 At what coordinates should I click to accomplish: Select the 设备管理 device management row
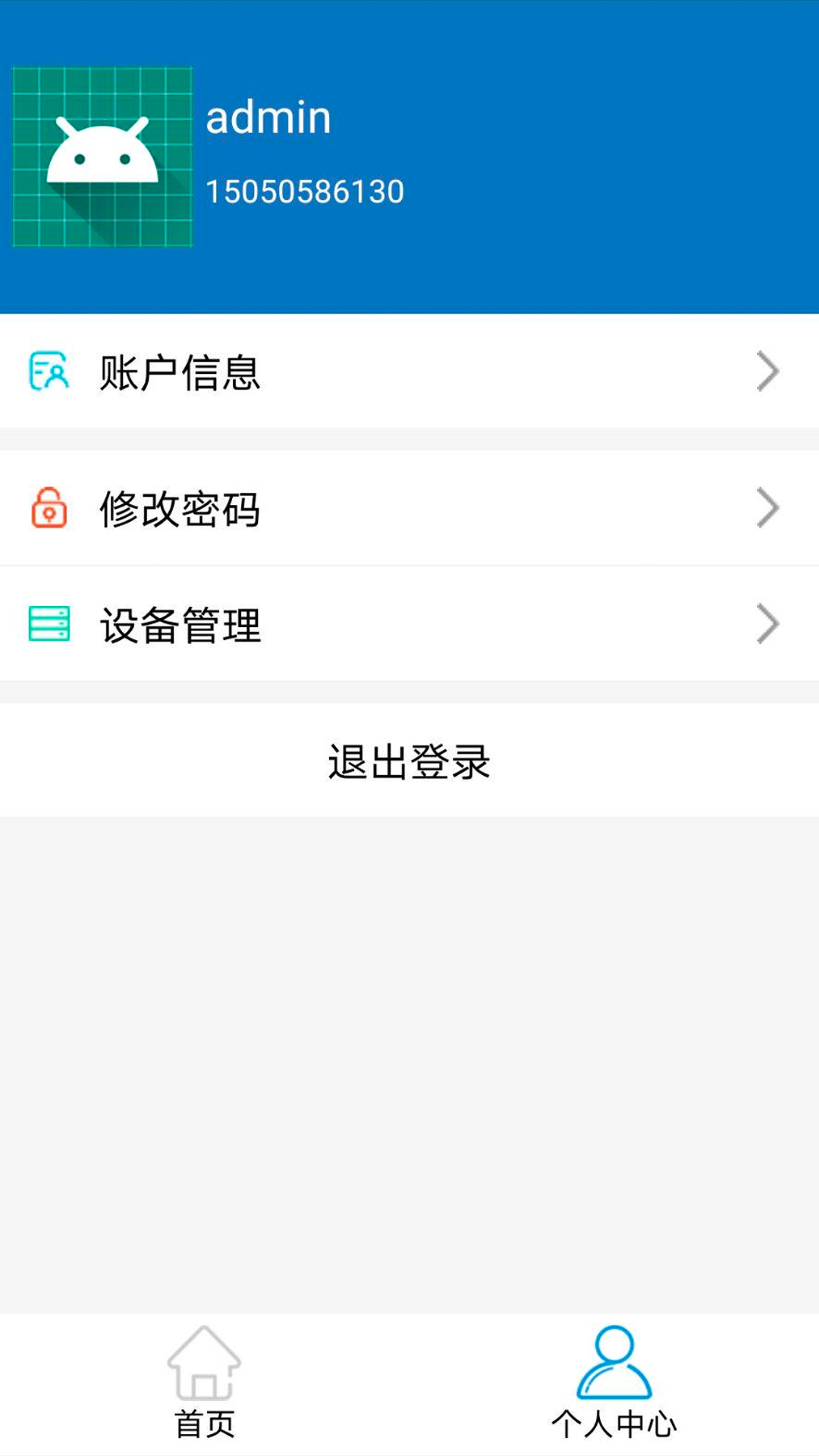[303, 624]
